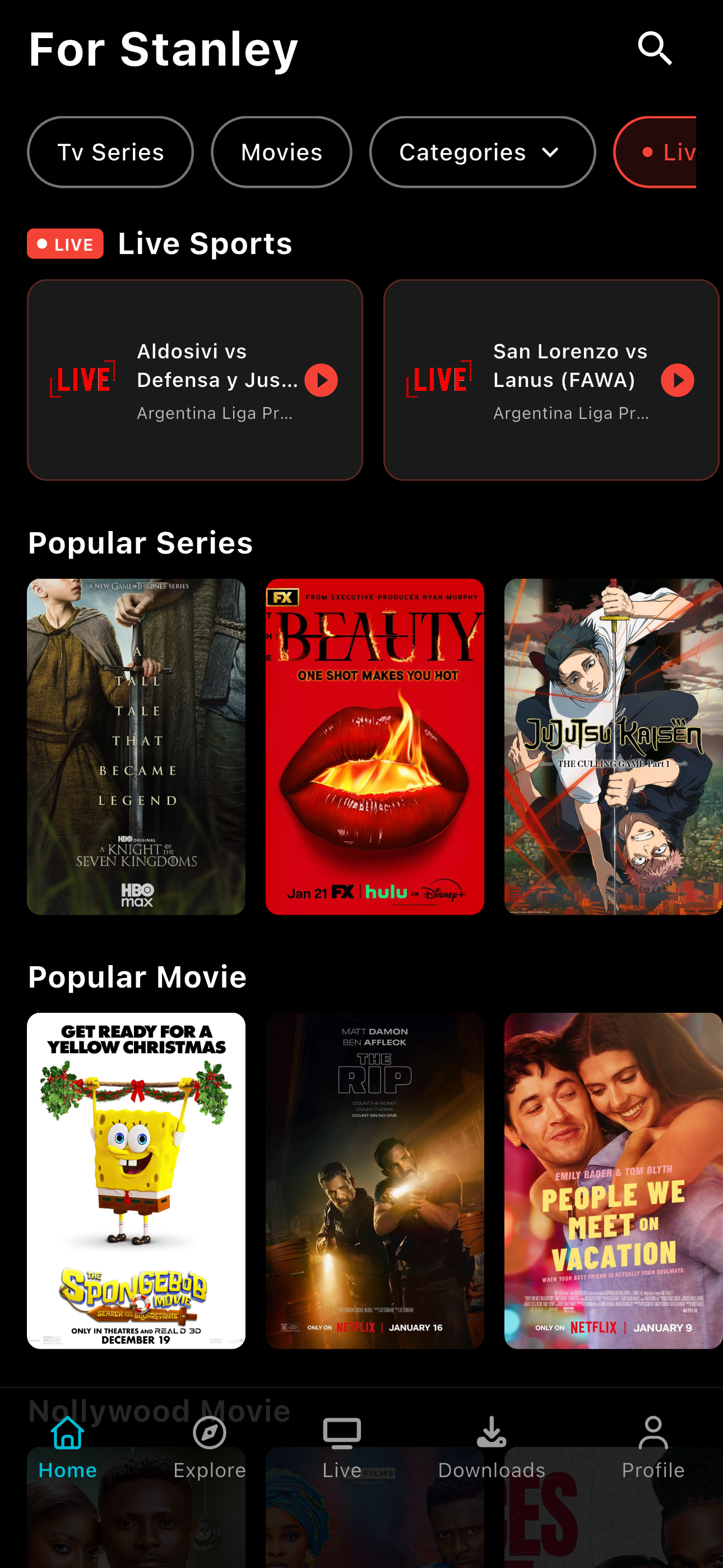Open The SpongeBob Movie poster
The height and width of the screenshot is (1568, 723).
(x=136, y=1180)
